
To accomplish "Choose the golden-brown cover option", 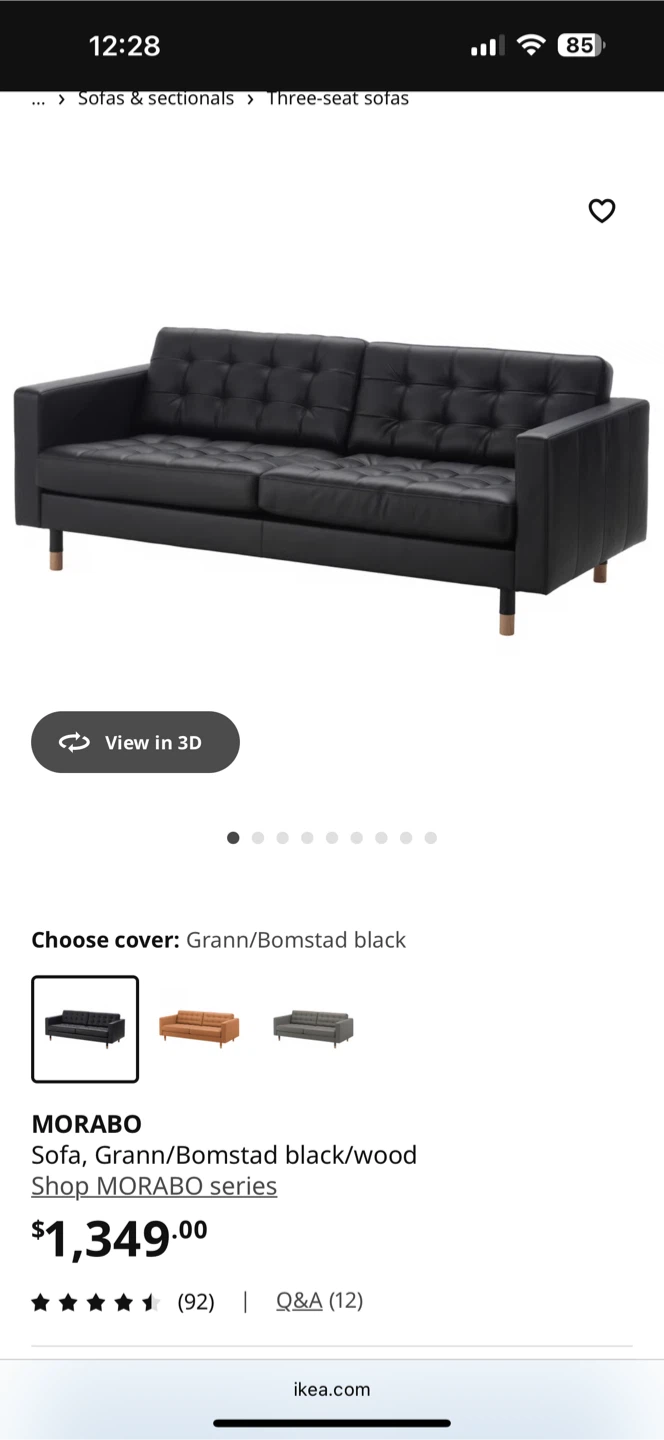I will [x=199, y=1028].
